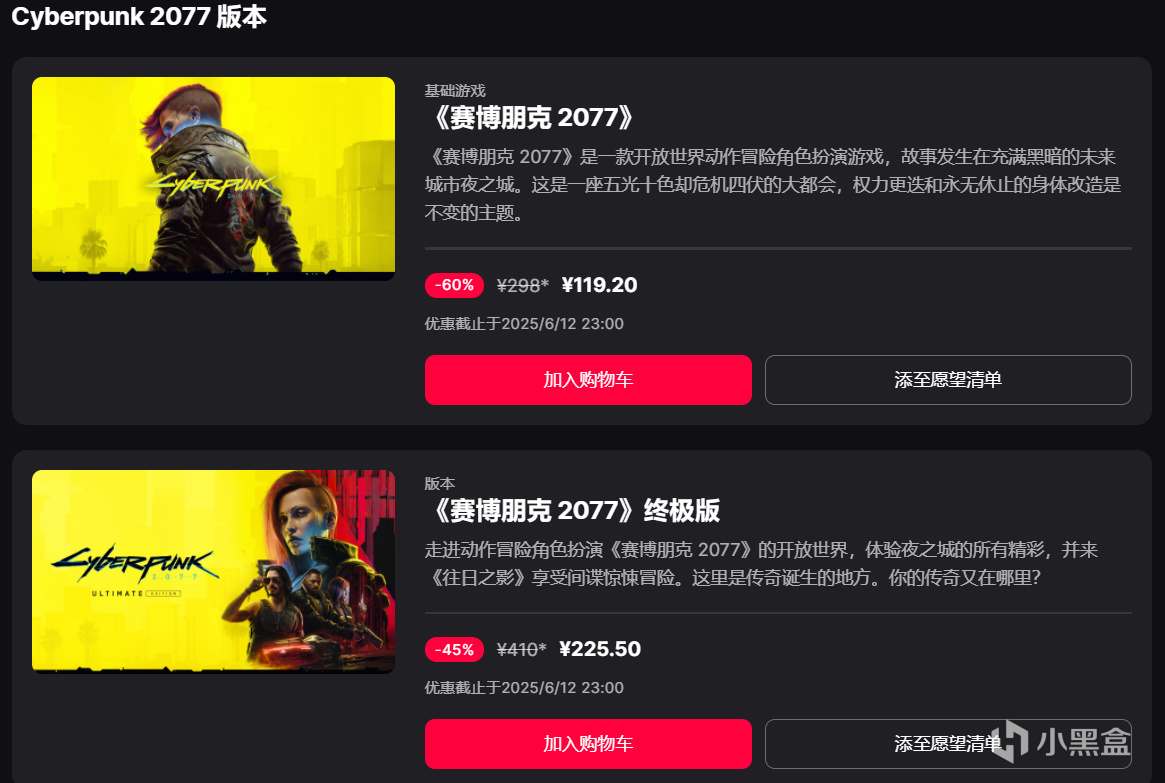Add Ultimate Edition to shopping cart

coord(588,744)
